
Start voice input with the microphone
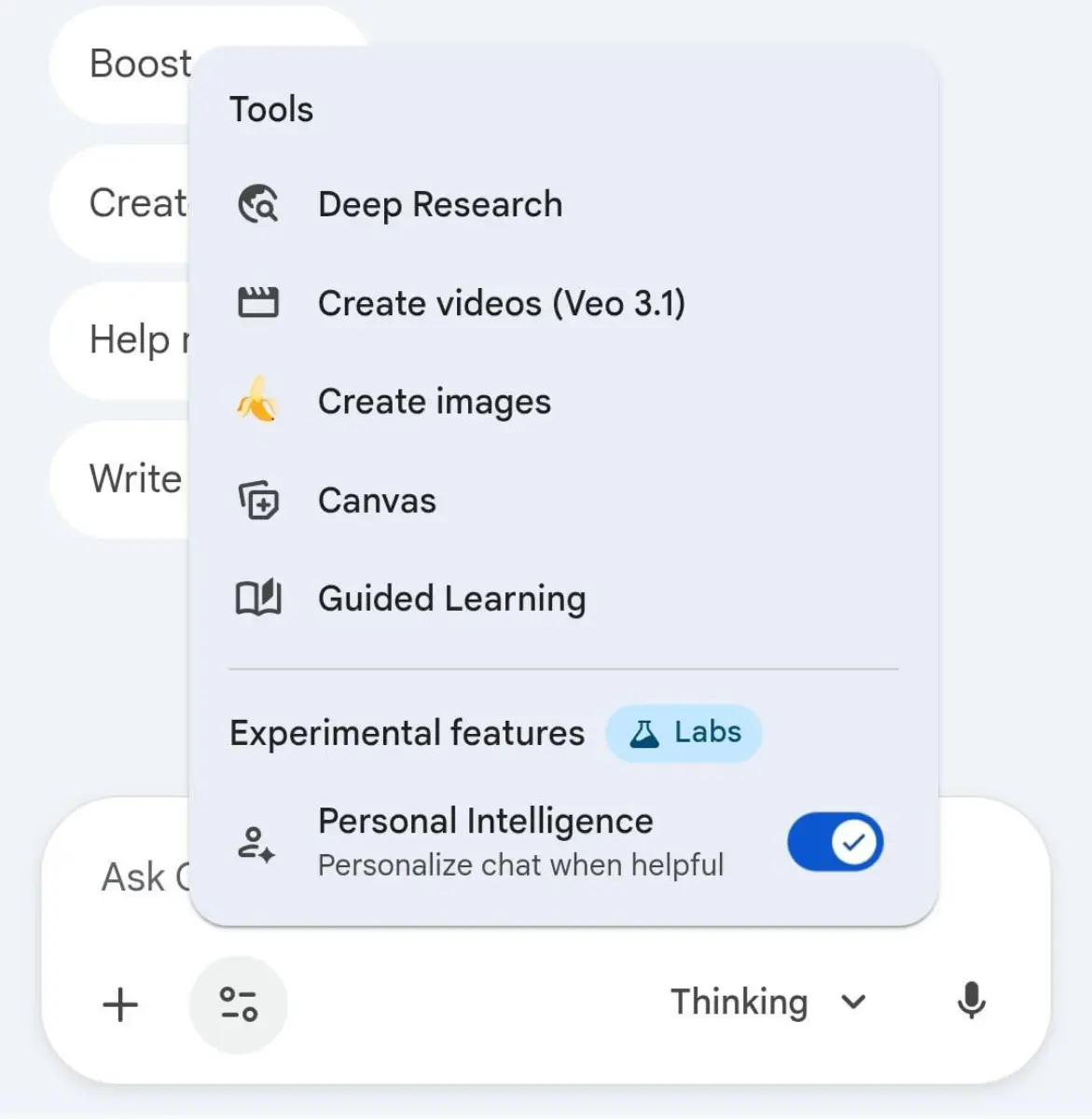(x=971, y=1002)
